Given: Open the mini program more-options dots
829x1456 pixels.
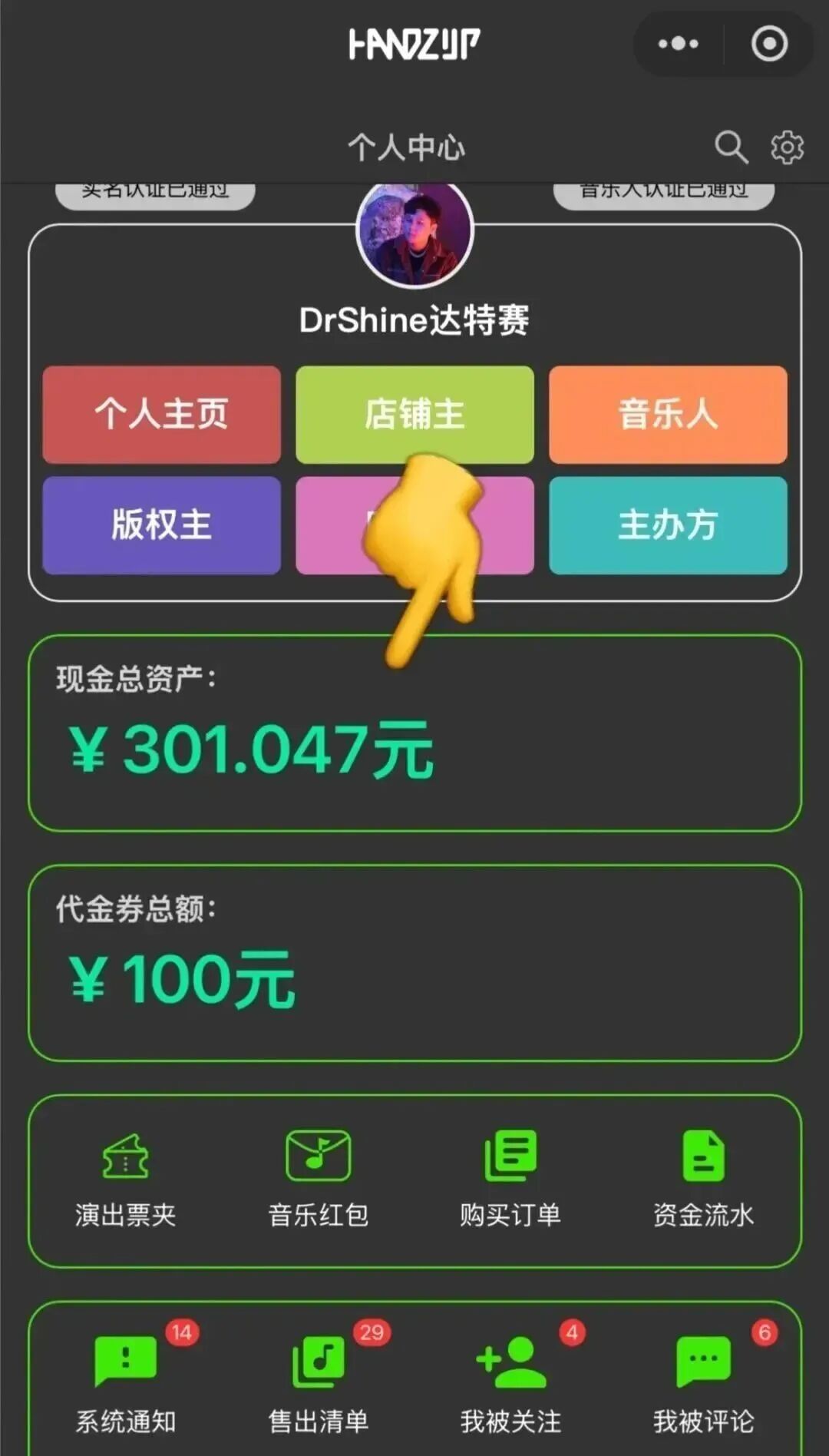Looking at the screenshot, I should pos(678,44).
